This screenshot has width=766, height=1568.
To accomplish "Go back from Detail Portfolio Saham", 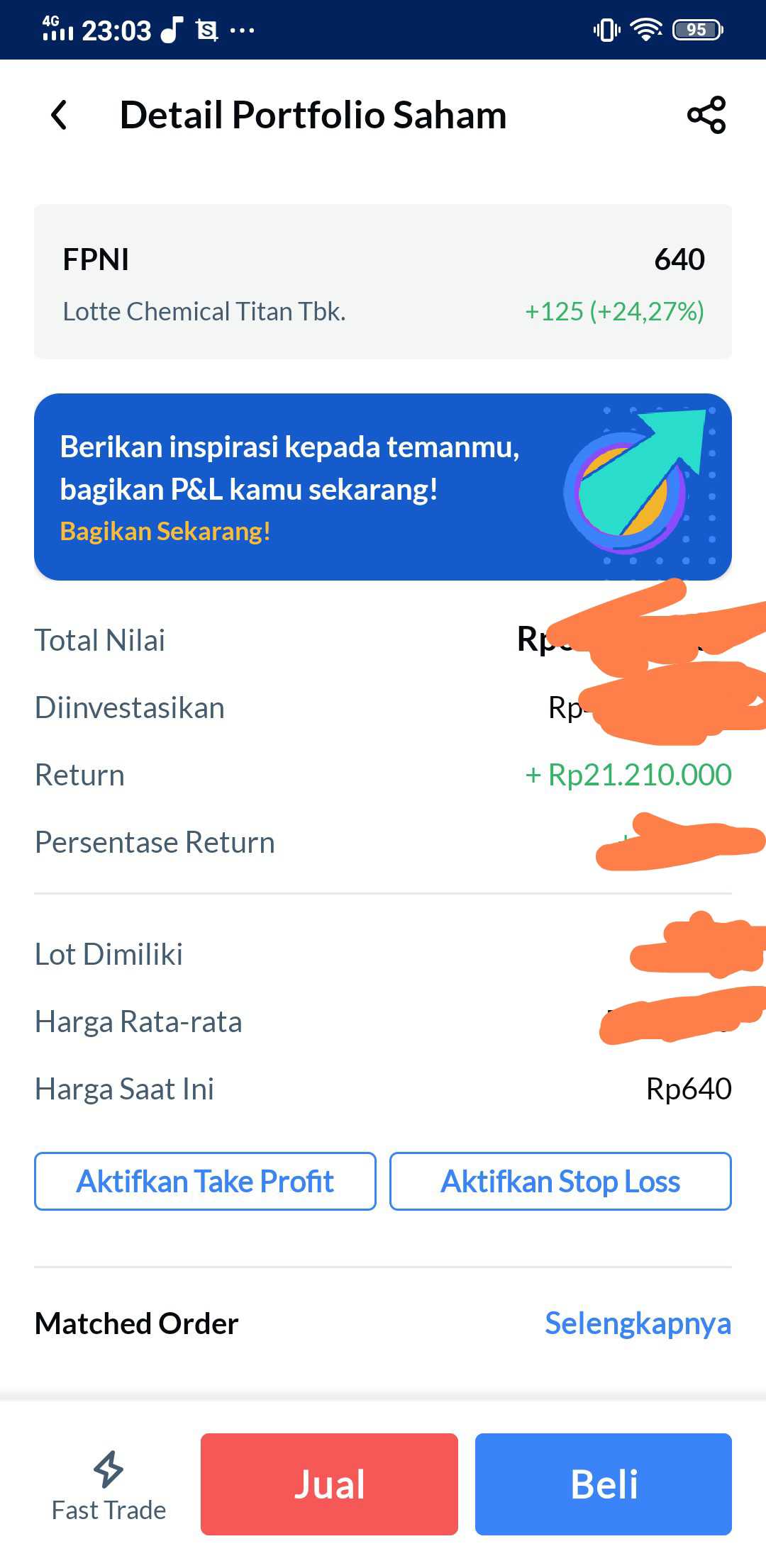I will (60, 115).
